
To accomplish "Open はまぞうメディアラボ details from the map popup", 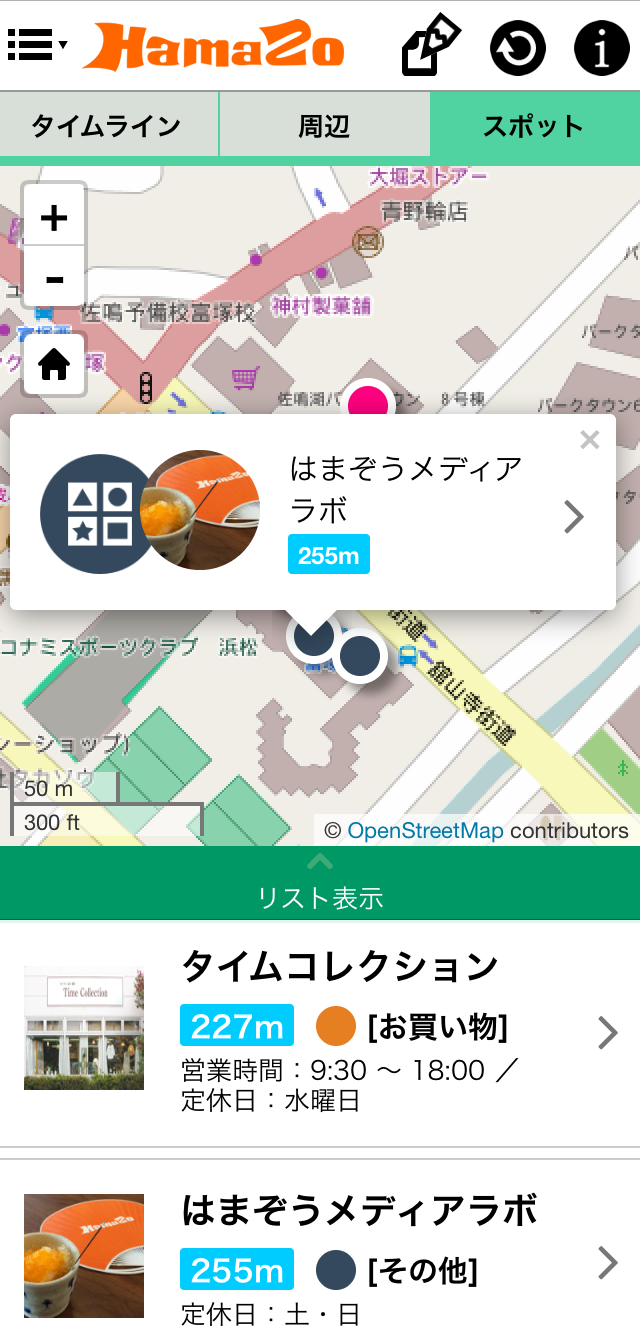I will click(x=573, y=517).
